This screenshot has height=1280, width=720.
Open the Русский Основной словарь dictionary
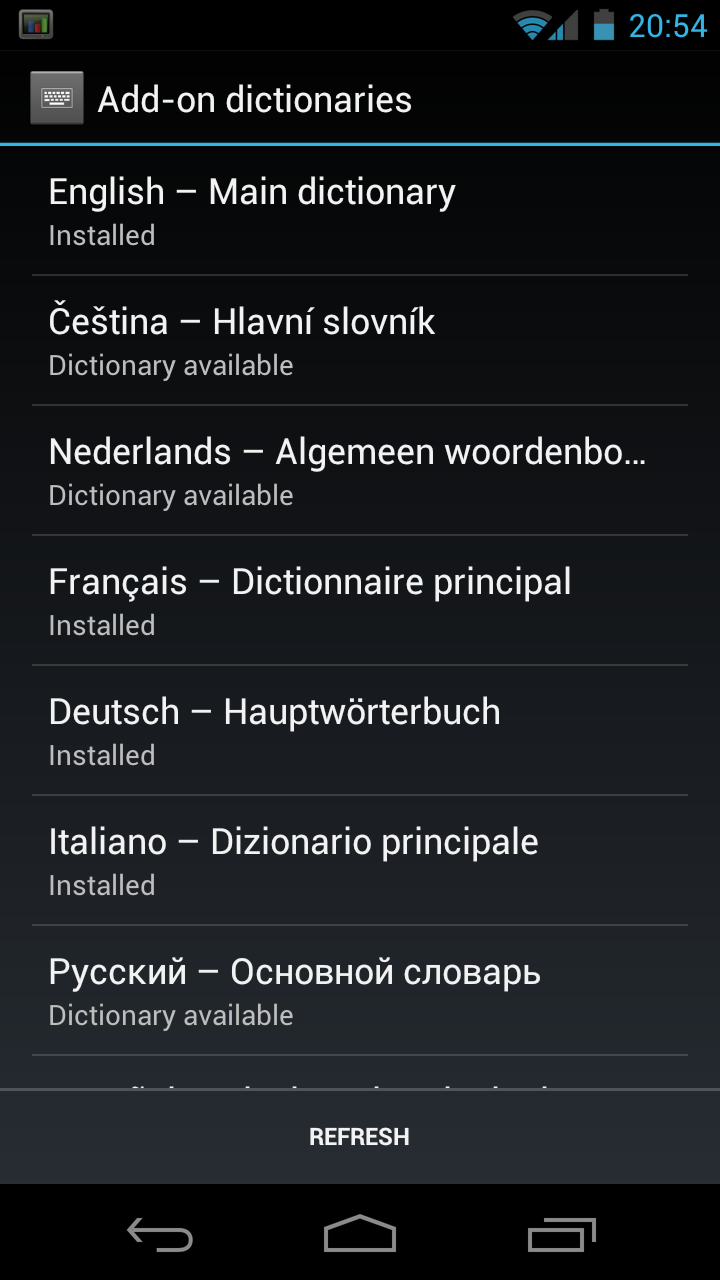coord(360,991)
